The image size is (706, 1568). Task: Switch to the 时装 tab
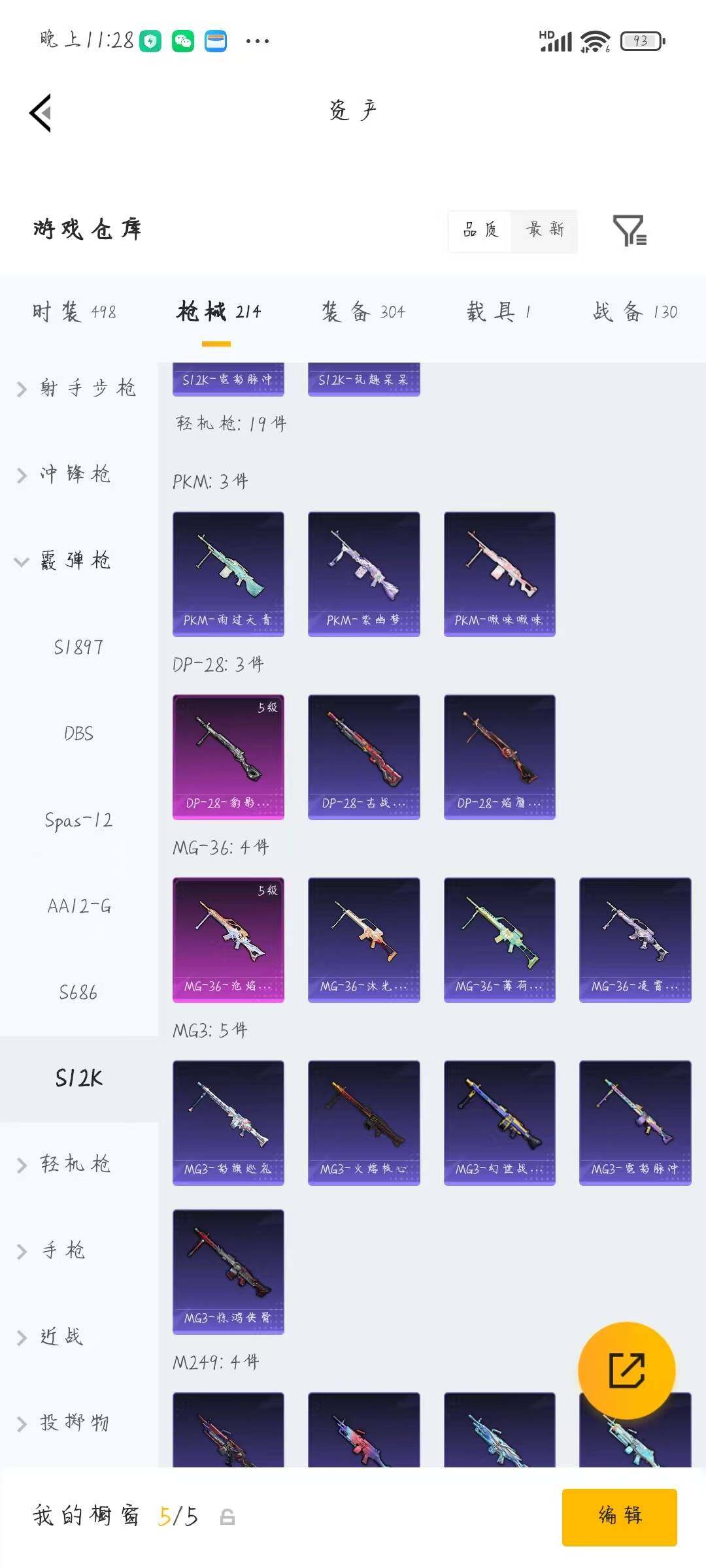[x=74, y=312]
